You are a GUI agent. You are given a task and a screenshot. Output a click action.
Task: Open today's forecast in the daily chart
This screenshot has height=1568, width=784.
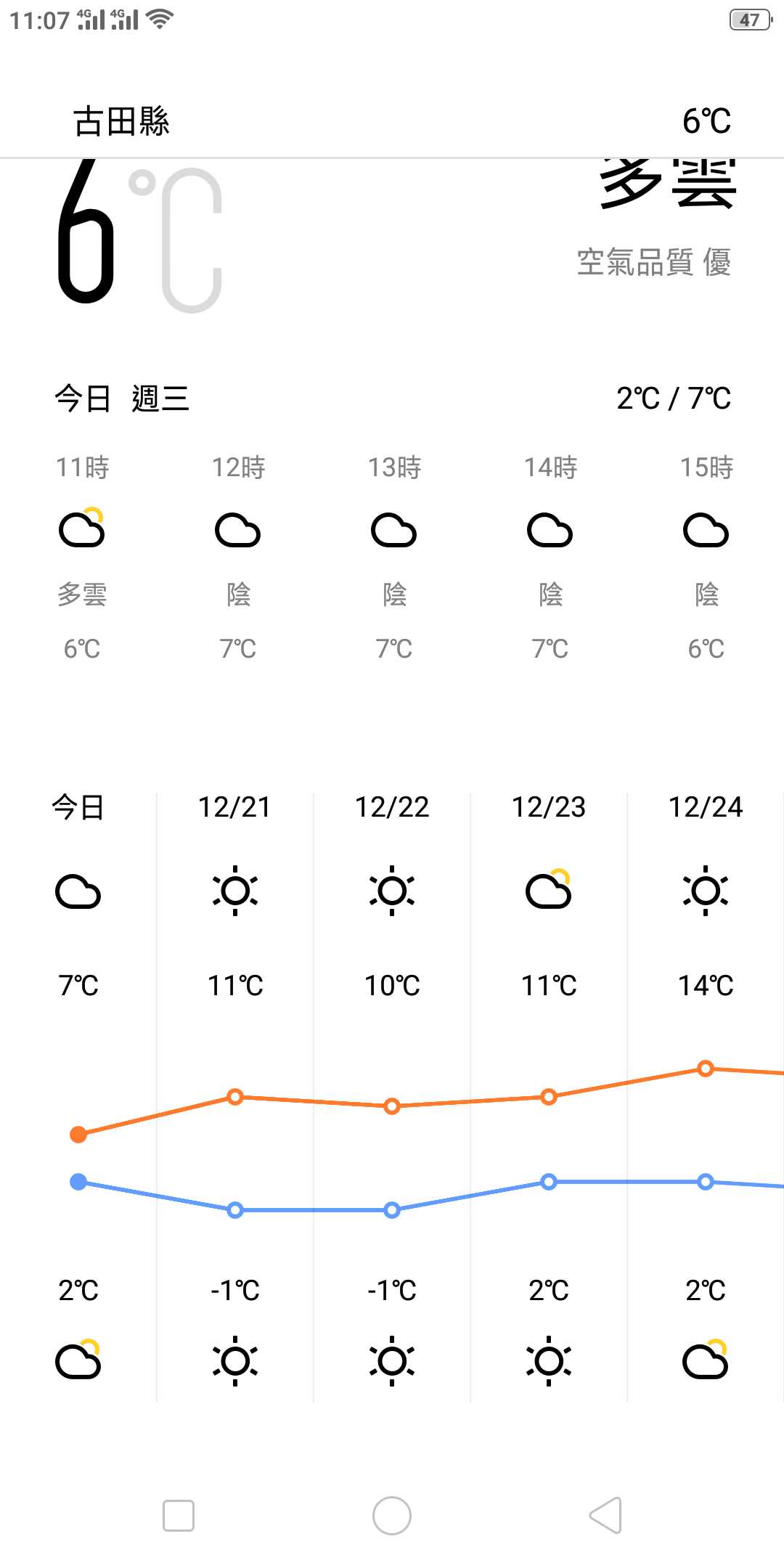click(78, 1096)
